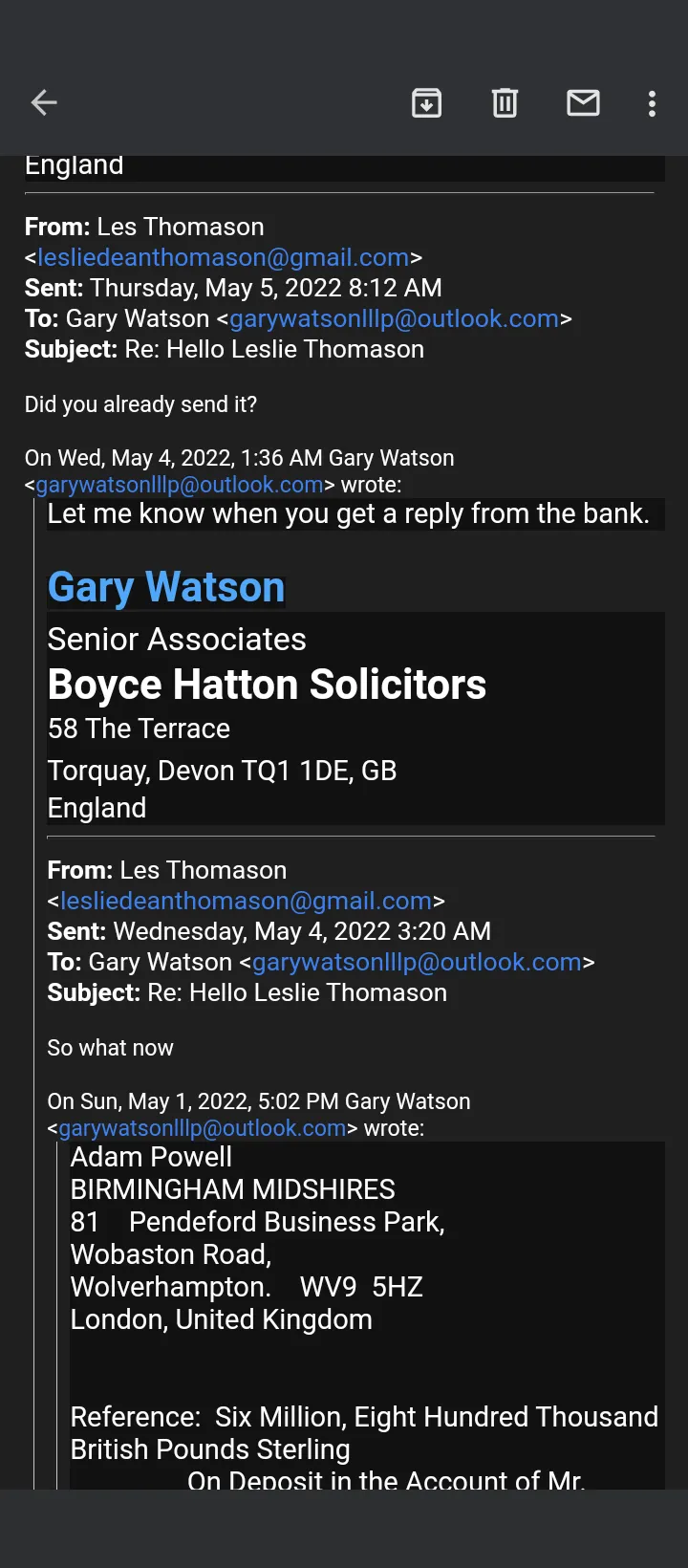Delete this email with the trash icon
The image size is (688, 1568).
tap(505, 102)
